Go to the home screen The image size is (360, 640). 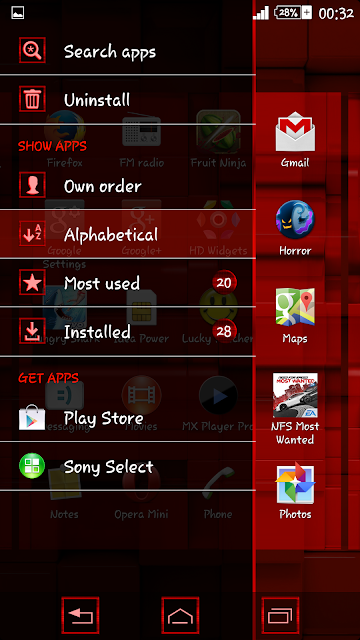tap(180, 616)
